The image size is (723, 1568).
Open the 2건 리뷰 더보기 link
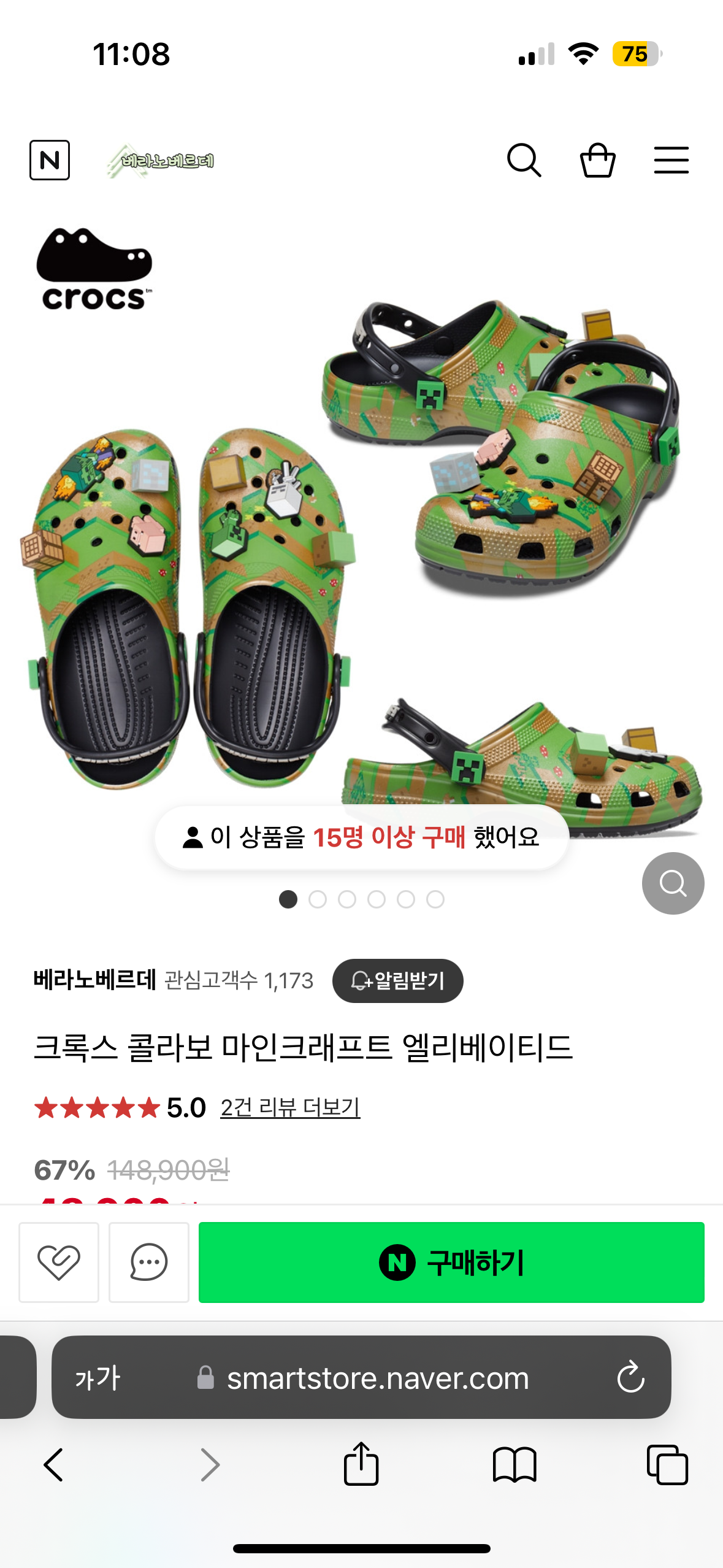click(x=290, y=1108)
